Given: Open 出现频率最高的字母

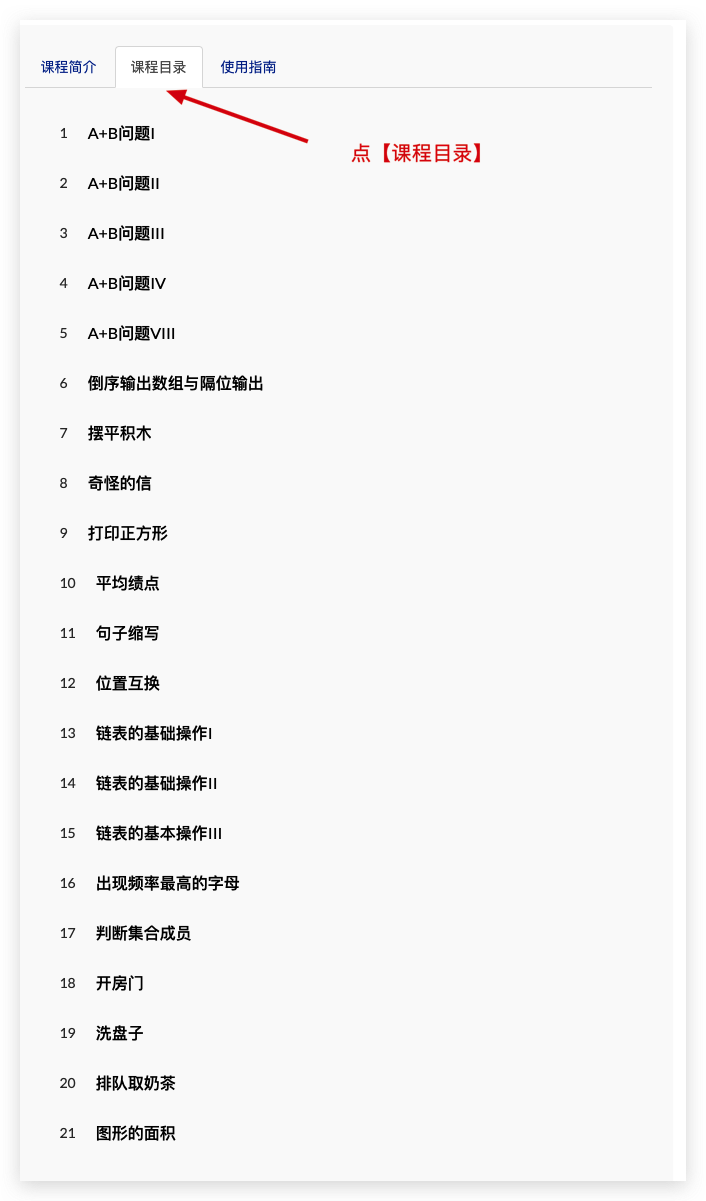Looking at the screenshot, I should click(168, 883).
